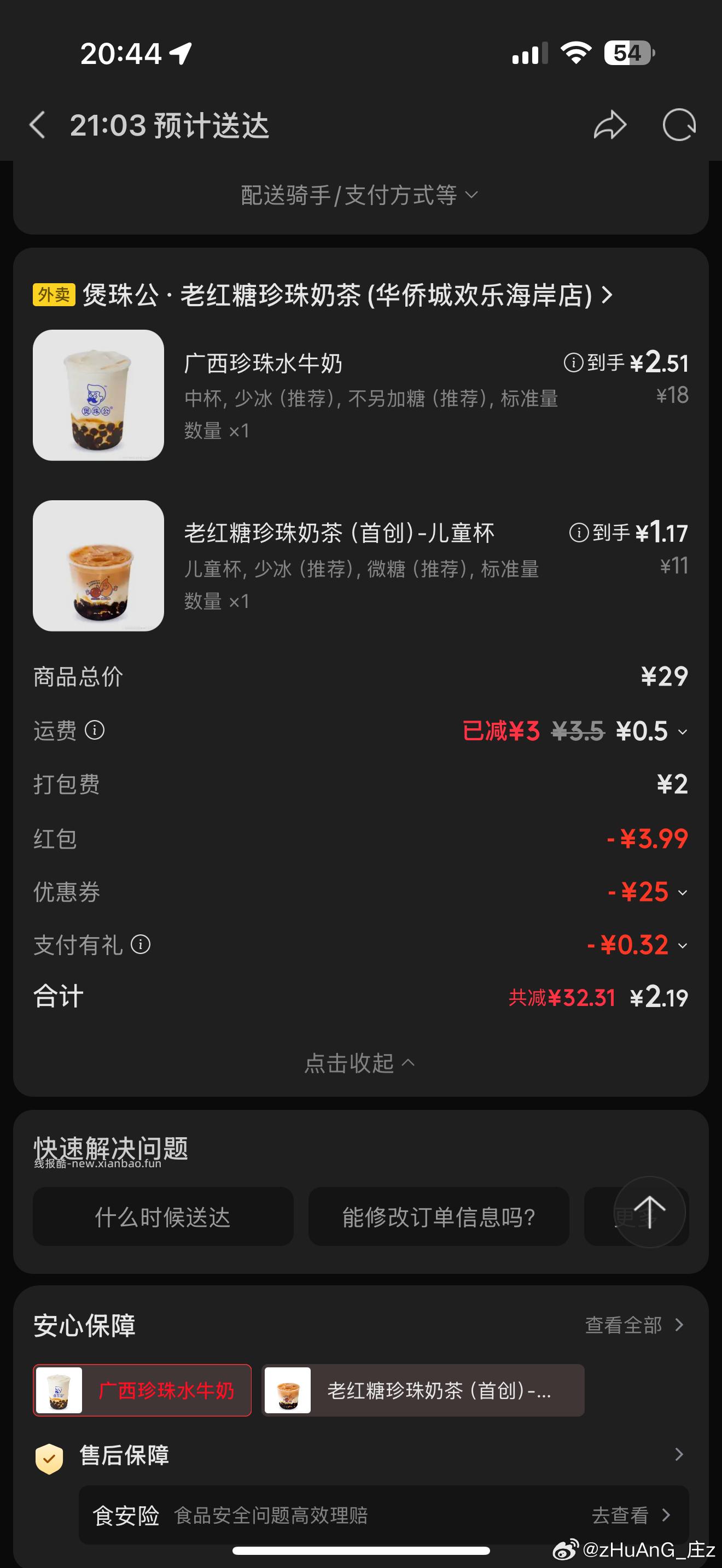Collapse the bill with 点击收起

click(x=359, y=1062)
